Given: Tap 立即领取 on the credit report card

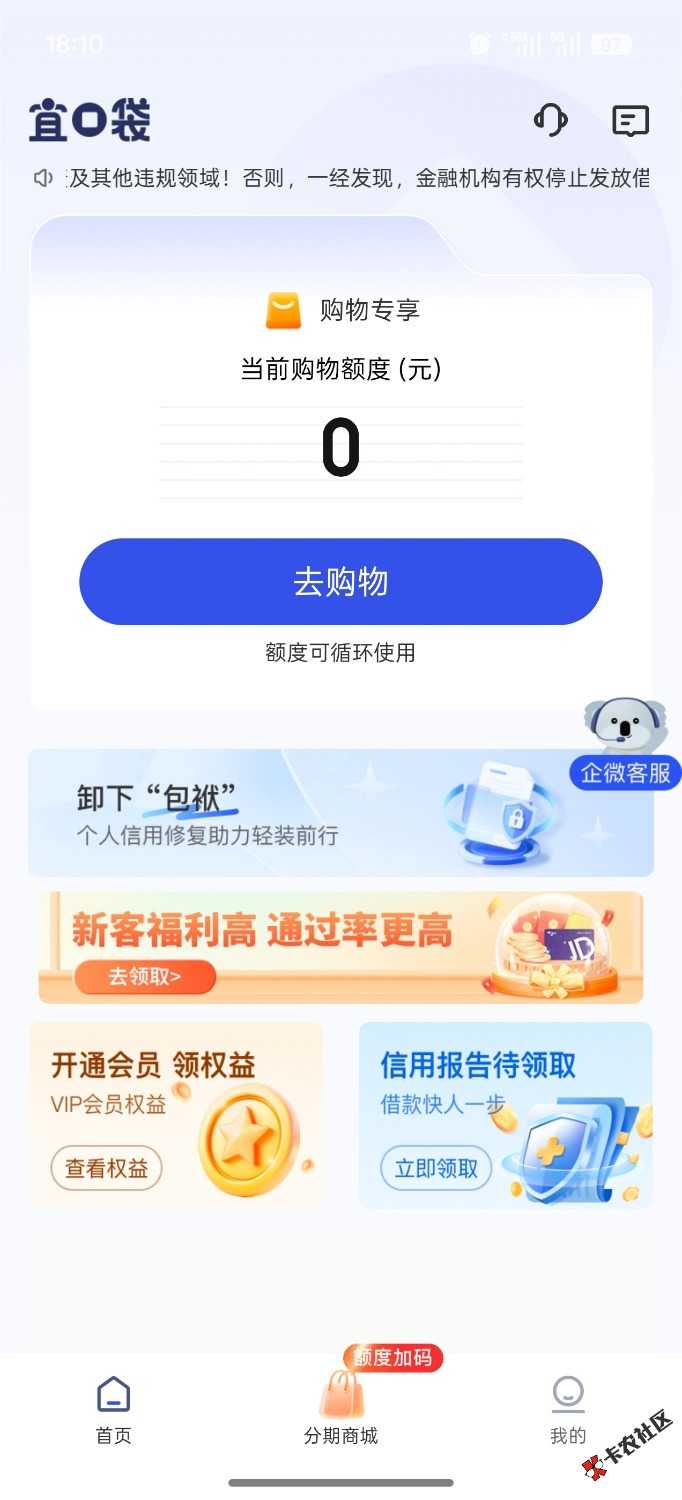Looking at the screenshot, I should coord(436,1168).
